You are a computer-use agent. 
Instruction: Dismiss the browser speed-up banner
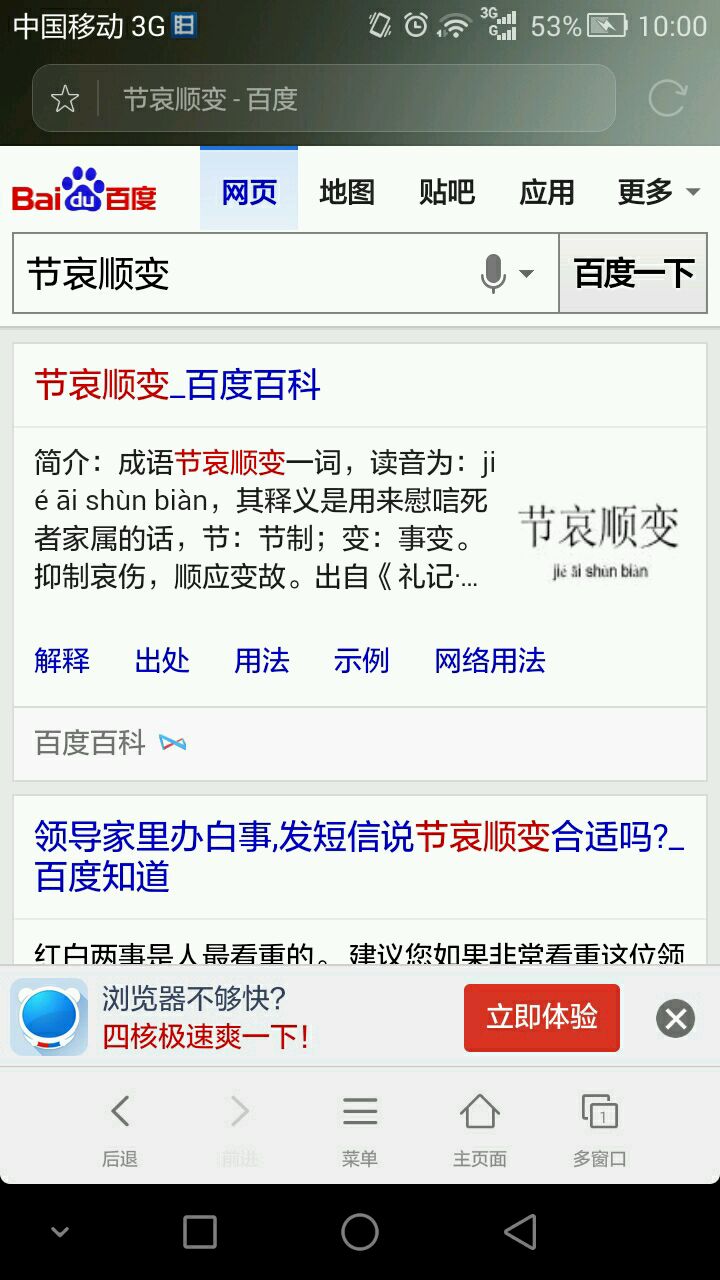point(675,1019)
